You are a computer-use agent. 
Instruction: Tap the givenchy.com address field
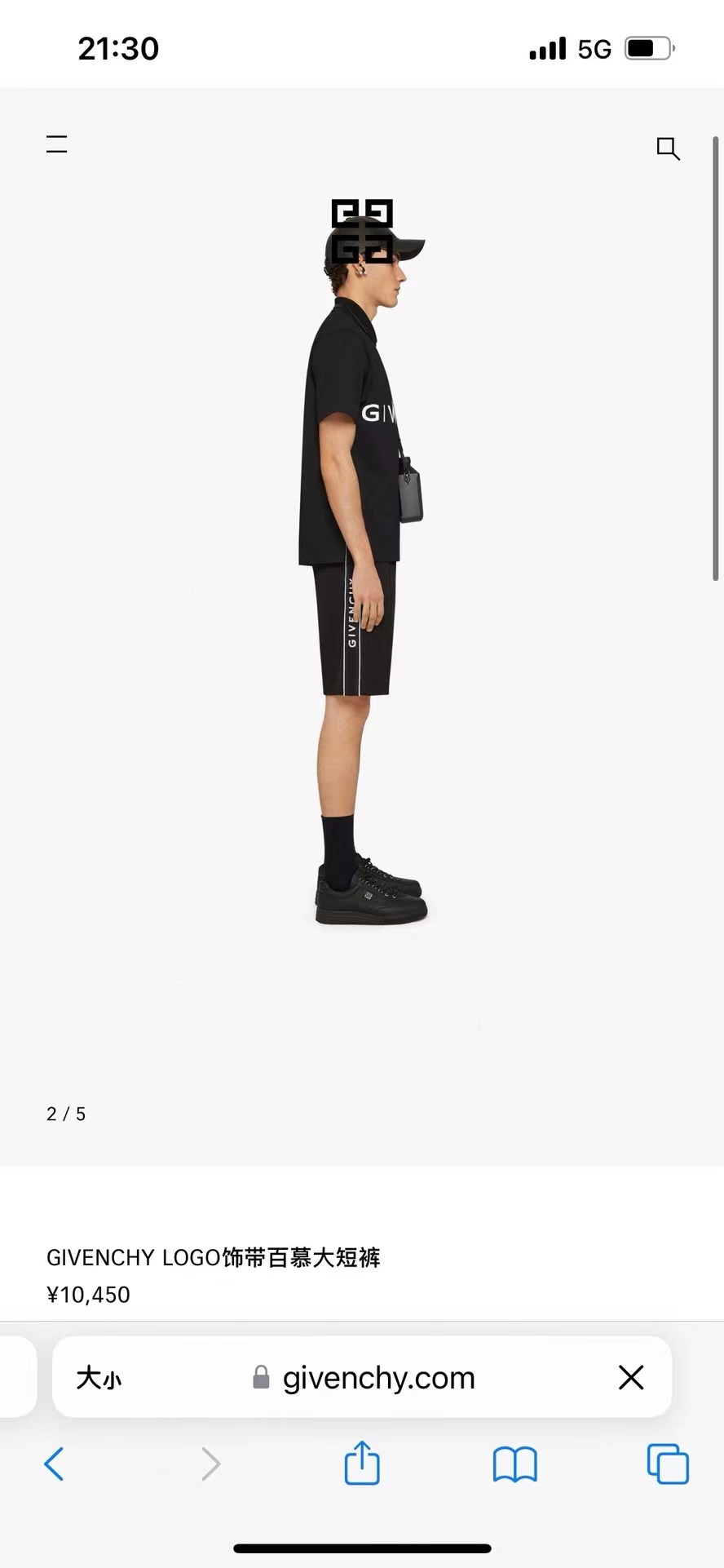tap(364, 1378)
